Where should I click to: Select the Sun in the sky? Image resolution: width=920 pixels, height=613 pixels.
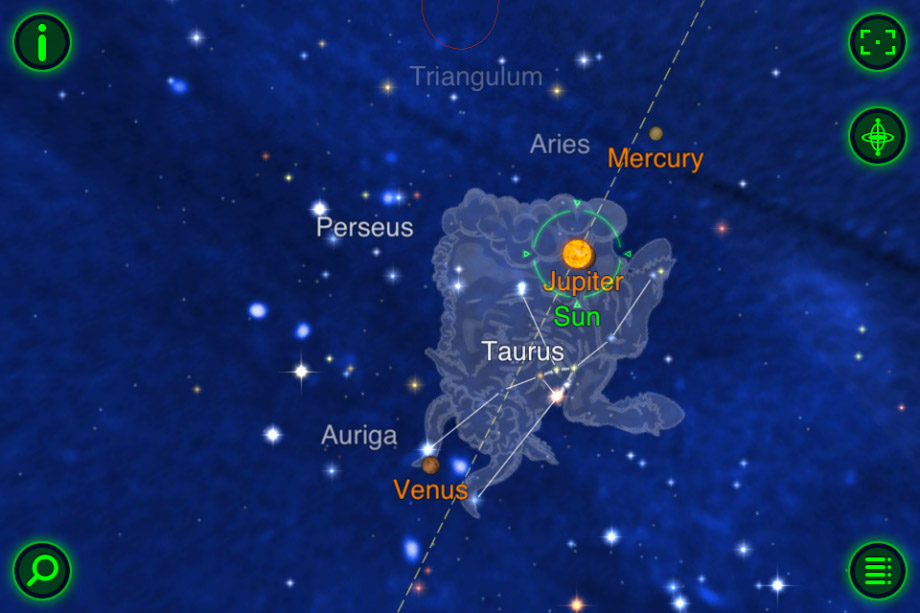pos(577,253)
